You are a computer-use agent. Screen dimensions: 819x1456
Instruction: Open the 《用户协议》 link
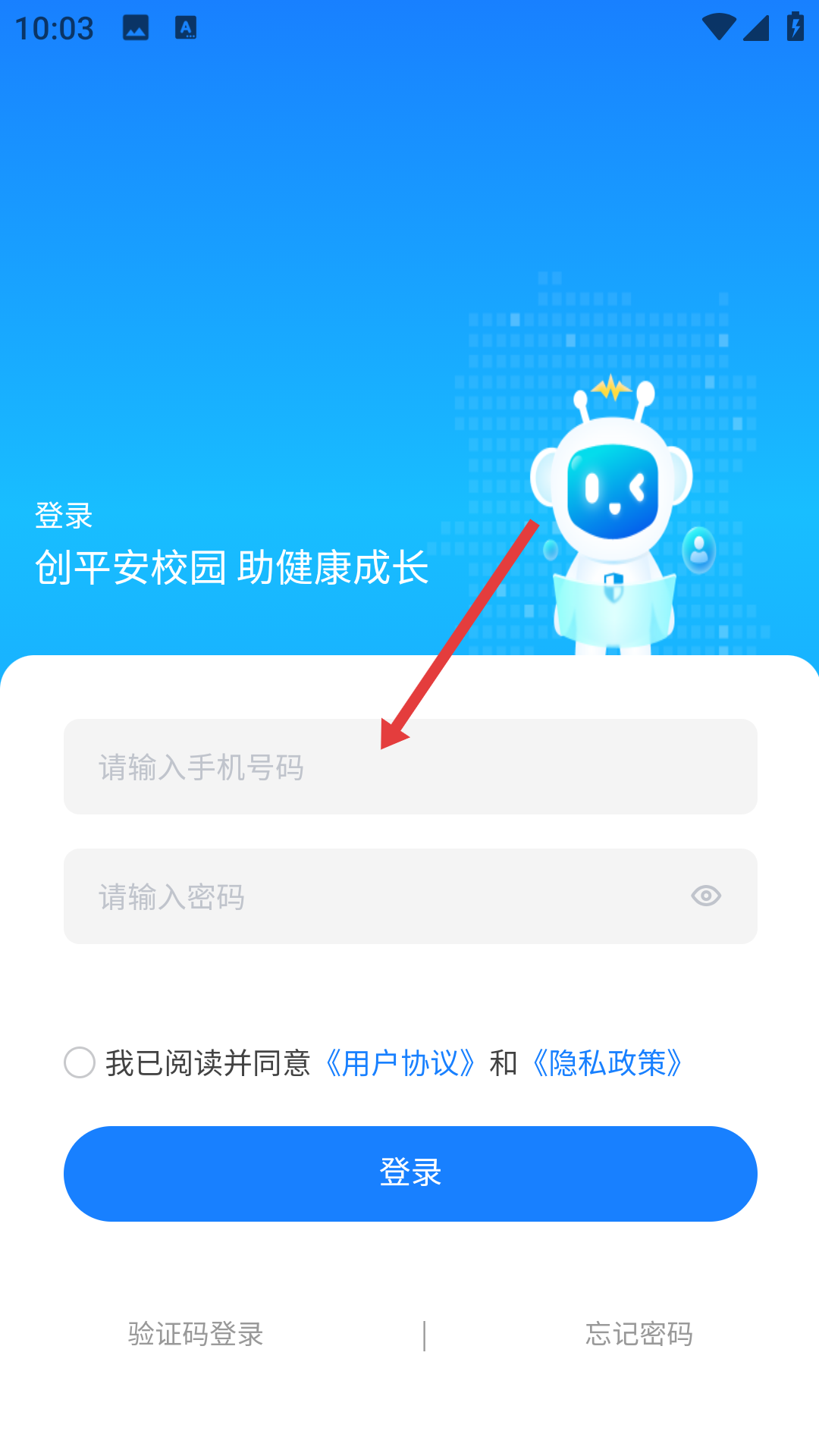point(400,1063)
